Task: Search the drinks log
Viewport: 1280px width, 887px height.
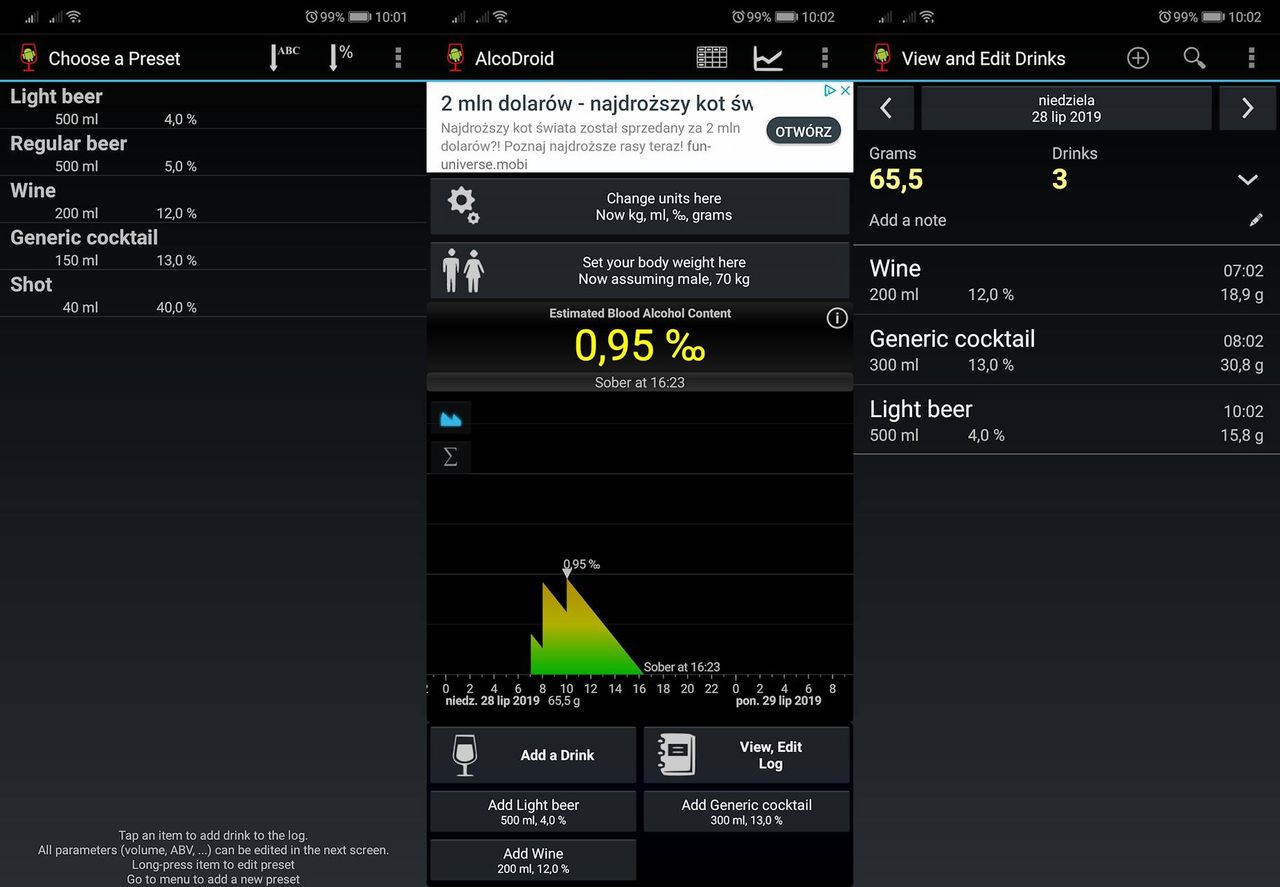Action: (1194, 58)
